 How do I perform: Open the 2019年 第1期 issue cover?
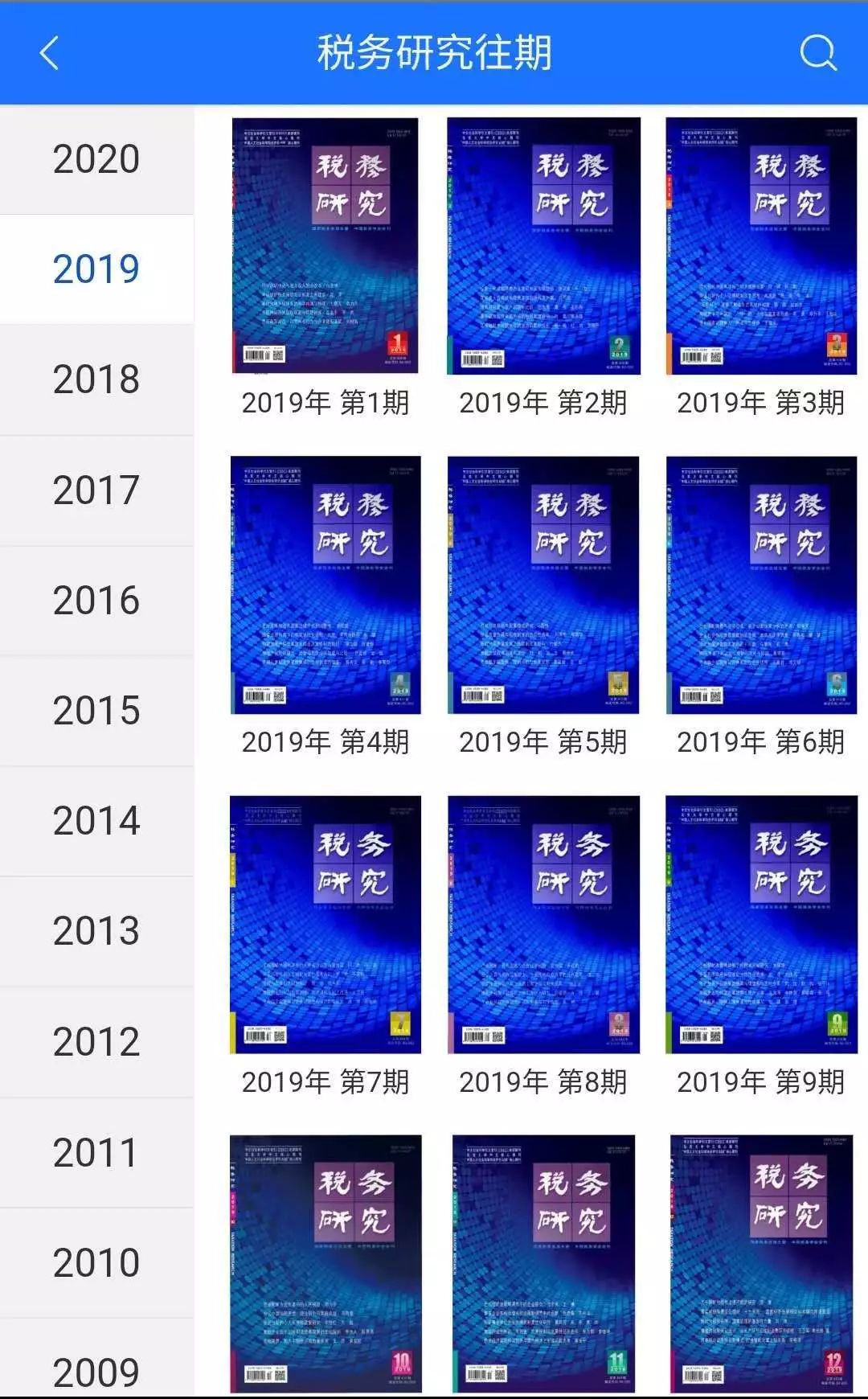(x=325, y=246)
